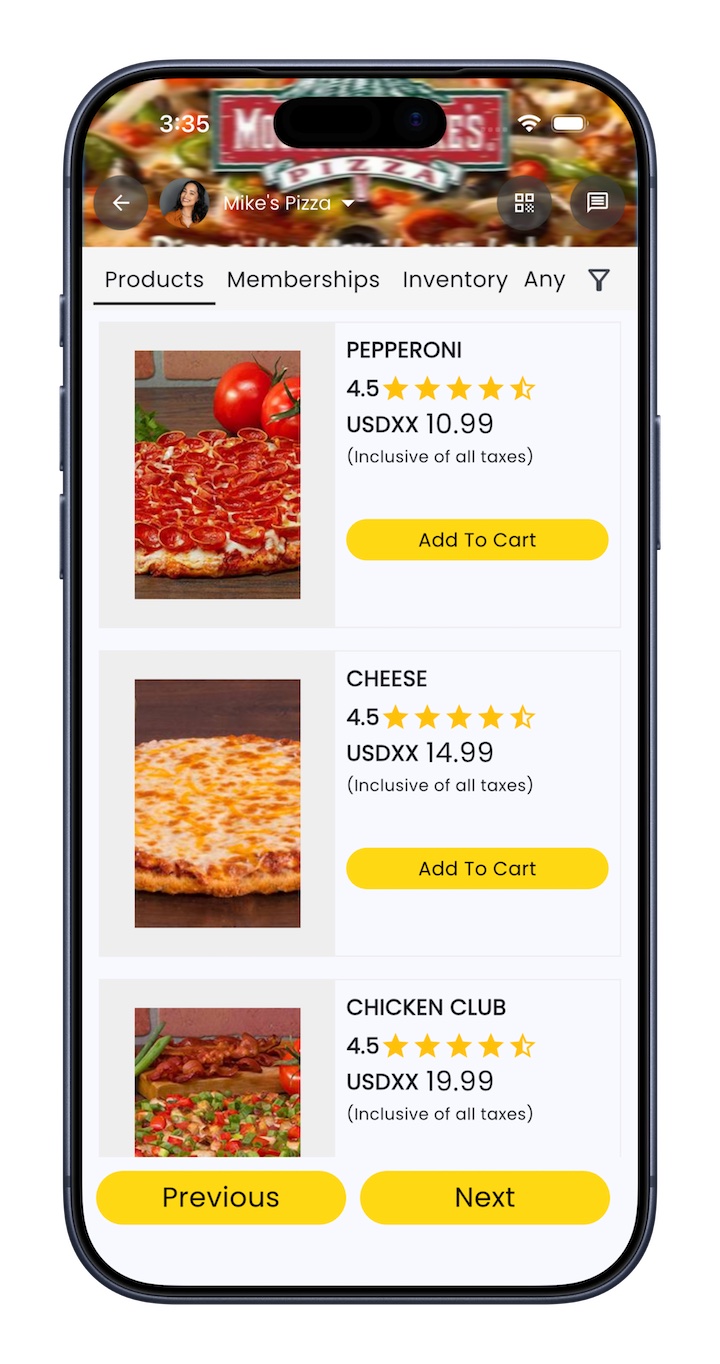View the Chicken Club product card
Viewport: 720px width, 1364px height.
(x=426, y=1007)
